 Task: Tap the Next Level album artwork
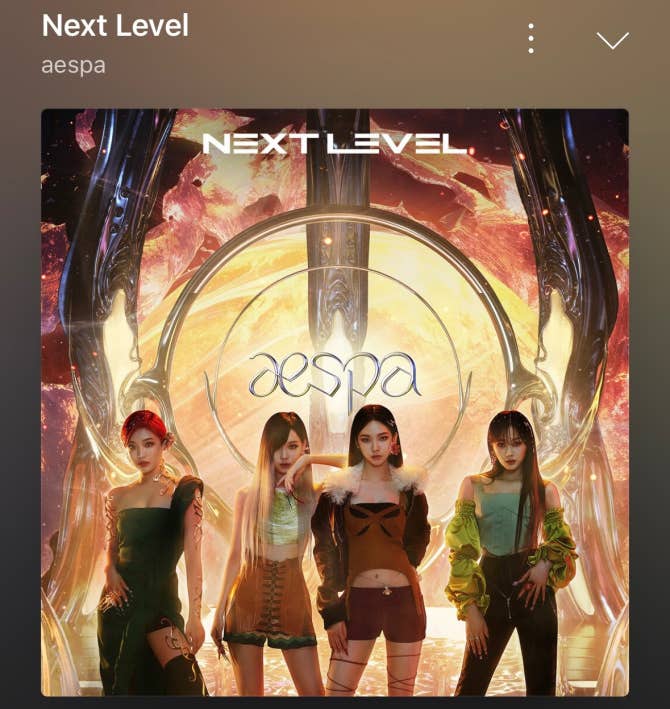pyautogui.click(x=335, y=400)
